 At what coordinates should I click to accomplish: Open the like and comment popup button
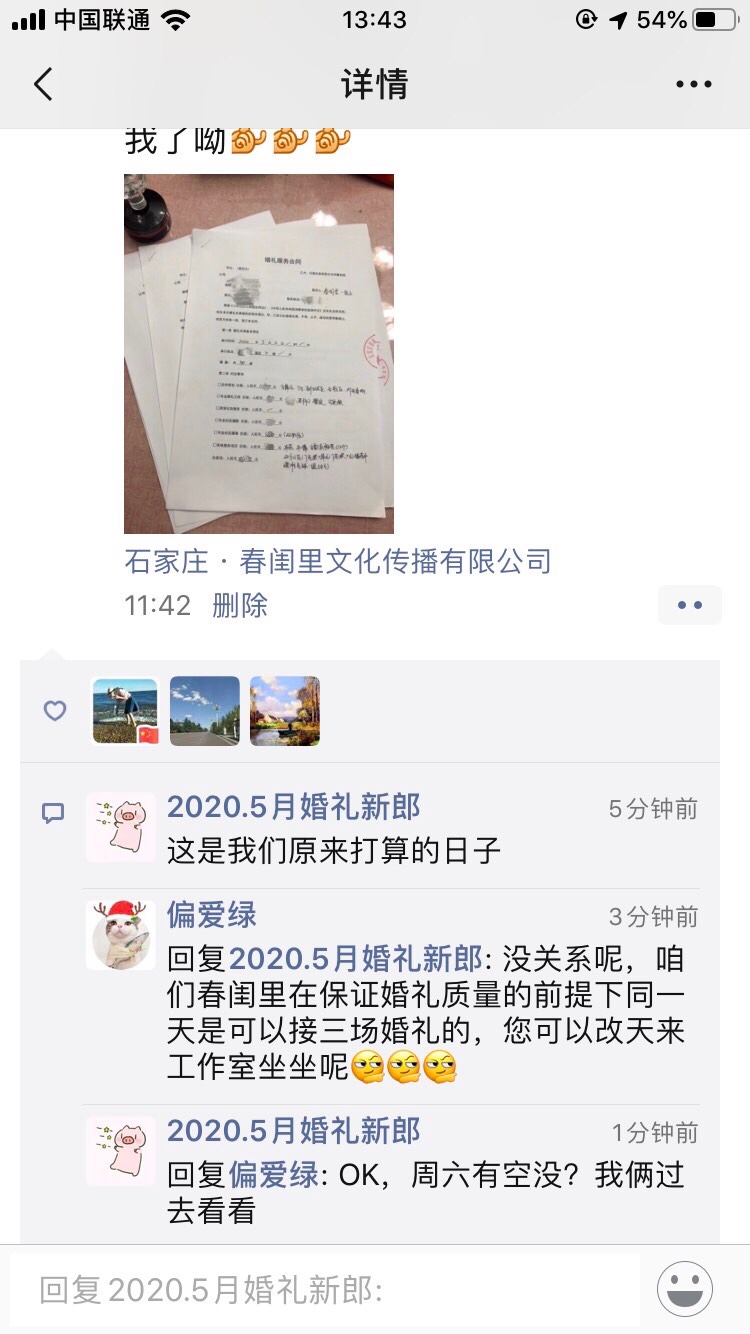(x=689, y=605)
